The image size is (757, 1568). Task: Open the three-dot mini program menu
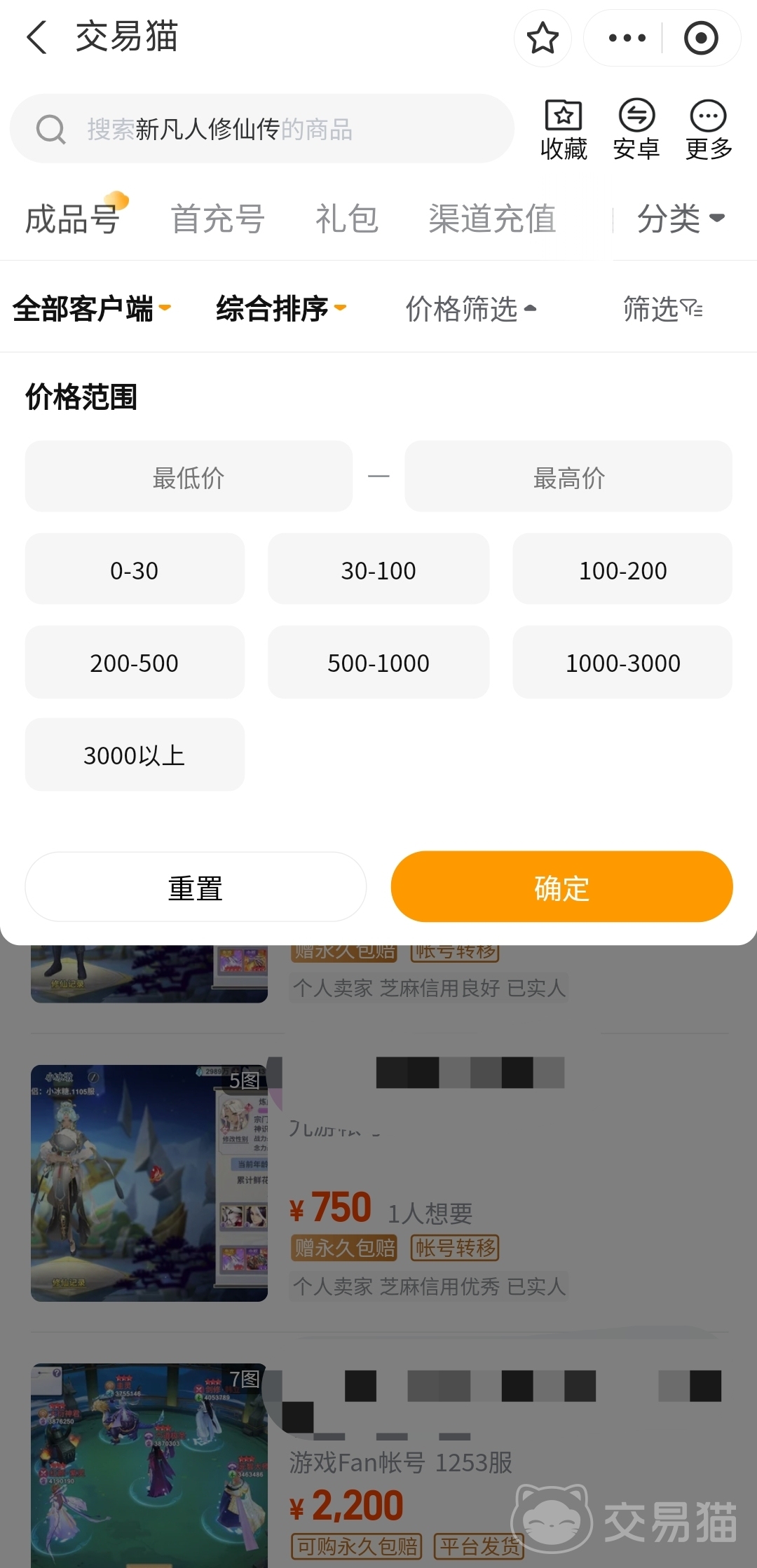pyautogui.click(x=627, y=38)
